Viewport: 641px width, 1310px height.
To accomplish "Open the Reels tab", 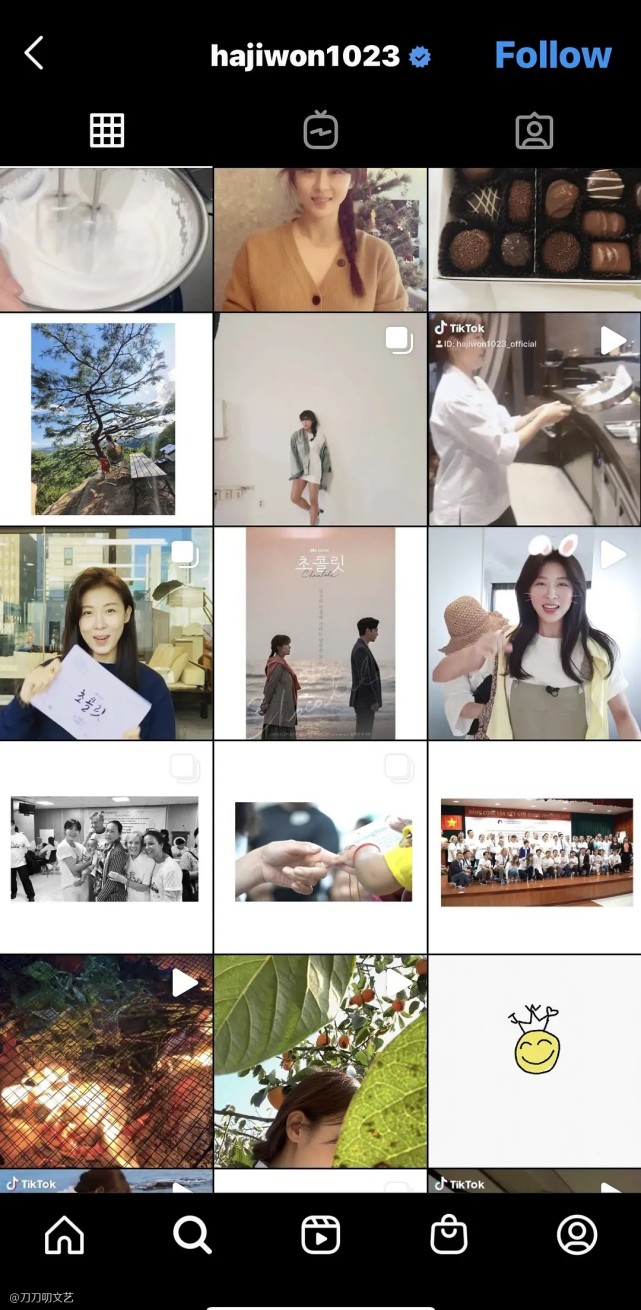I will [320, 1235].
